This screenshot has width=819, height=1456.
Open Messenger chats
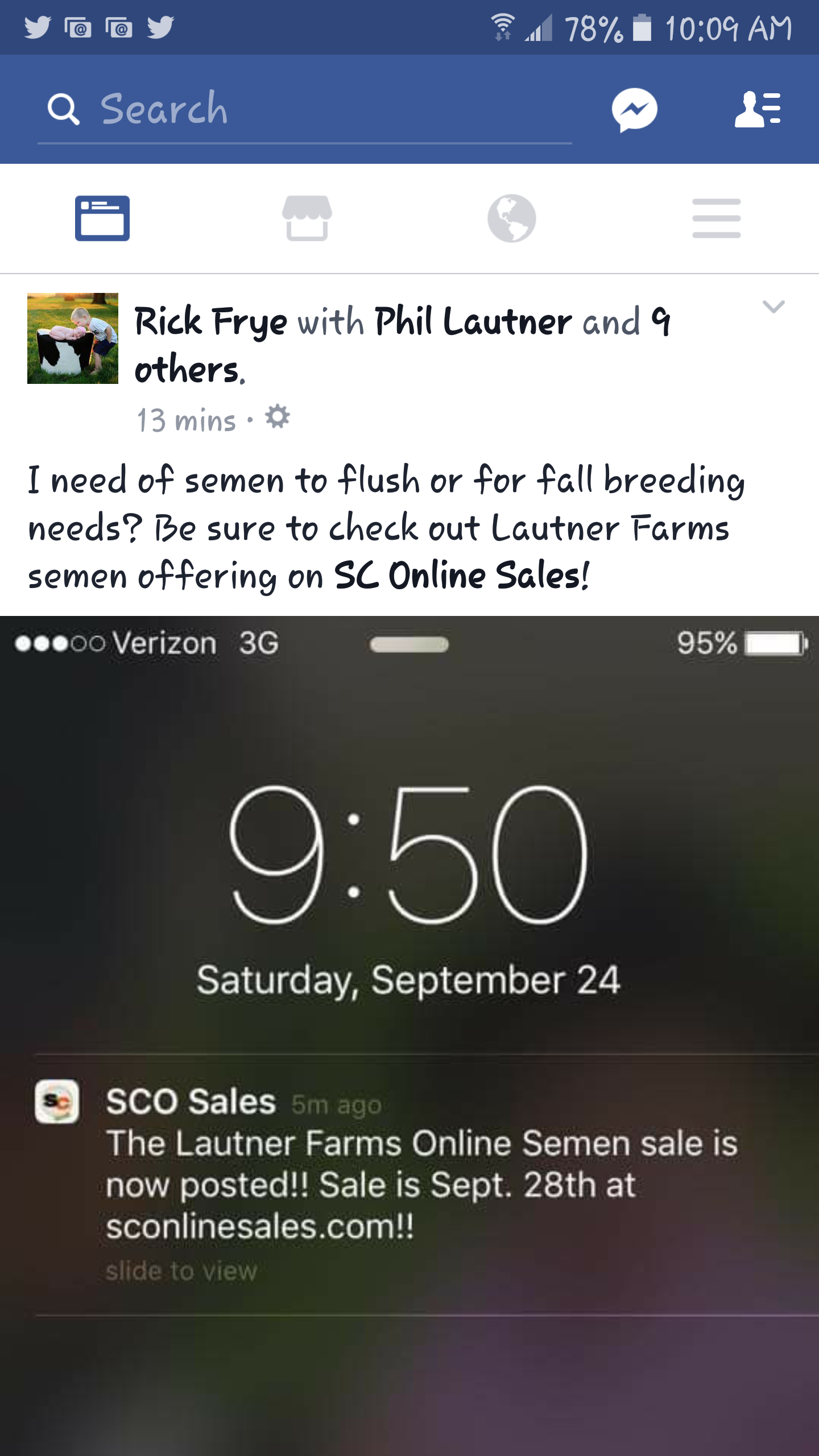[x=635, y=110]
